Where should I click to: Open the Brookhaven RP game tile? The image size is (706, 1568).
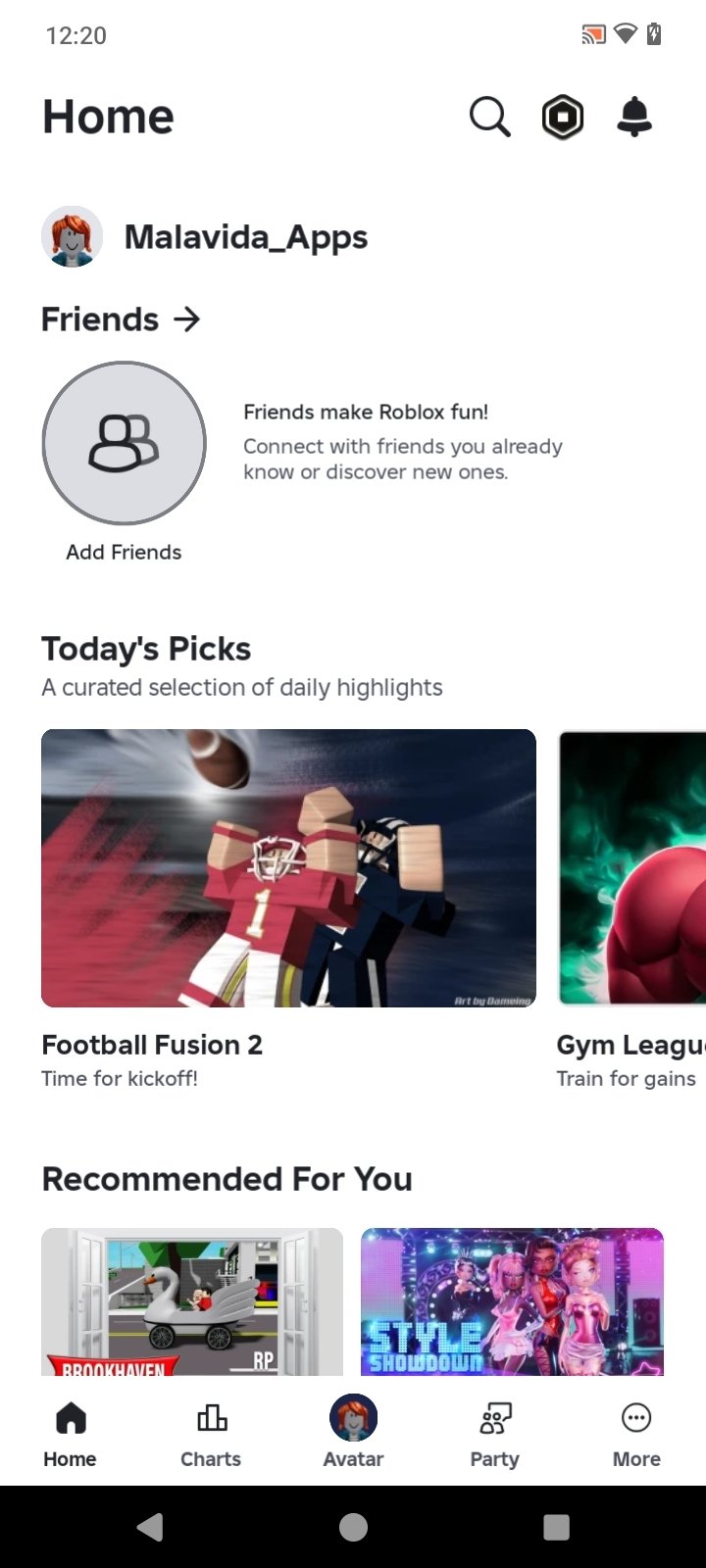click(192, 1301)
